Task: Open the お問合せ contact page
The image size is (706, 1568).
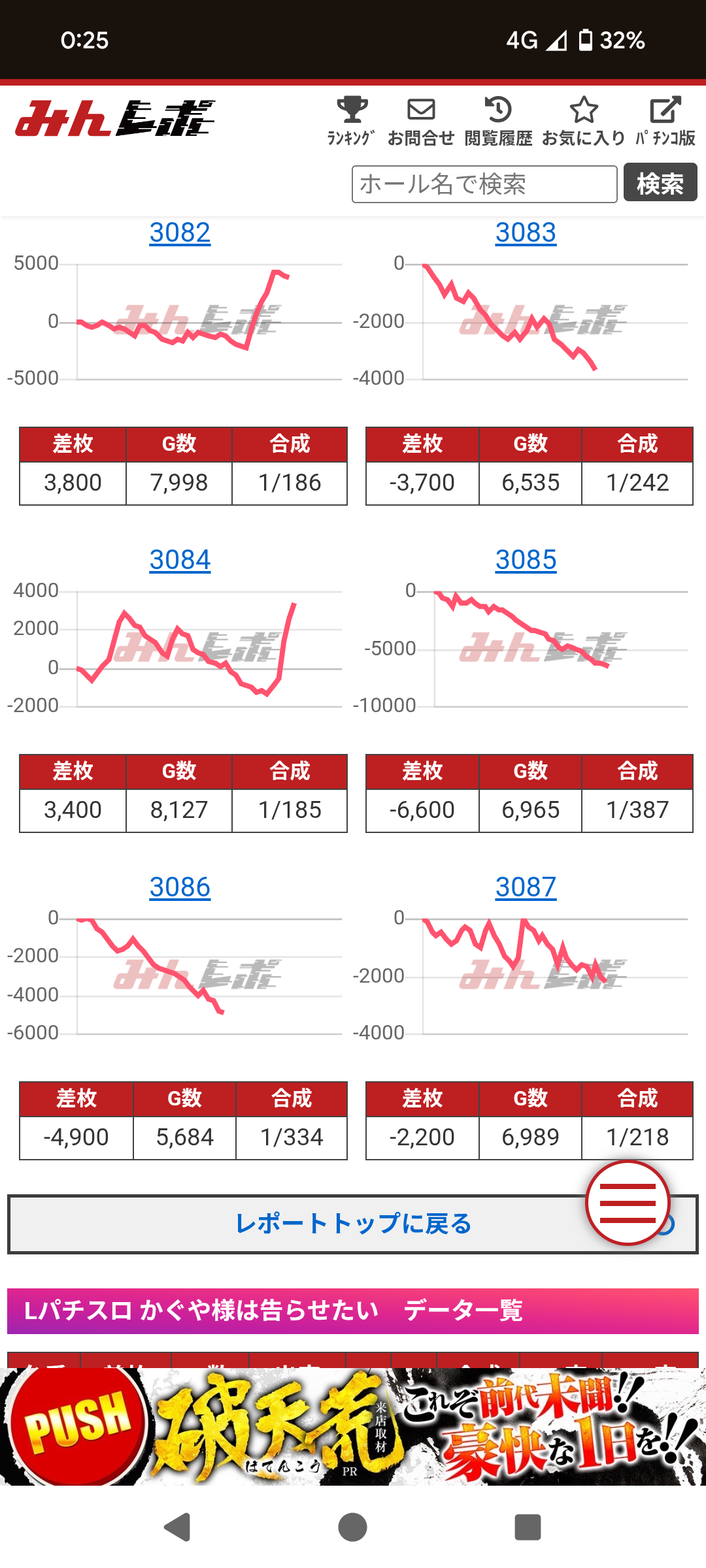Action: click(421, 121)
